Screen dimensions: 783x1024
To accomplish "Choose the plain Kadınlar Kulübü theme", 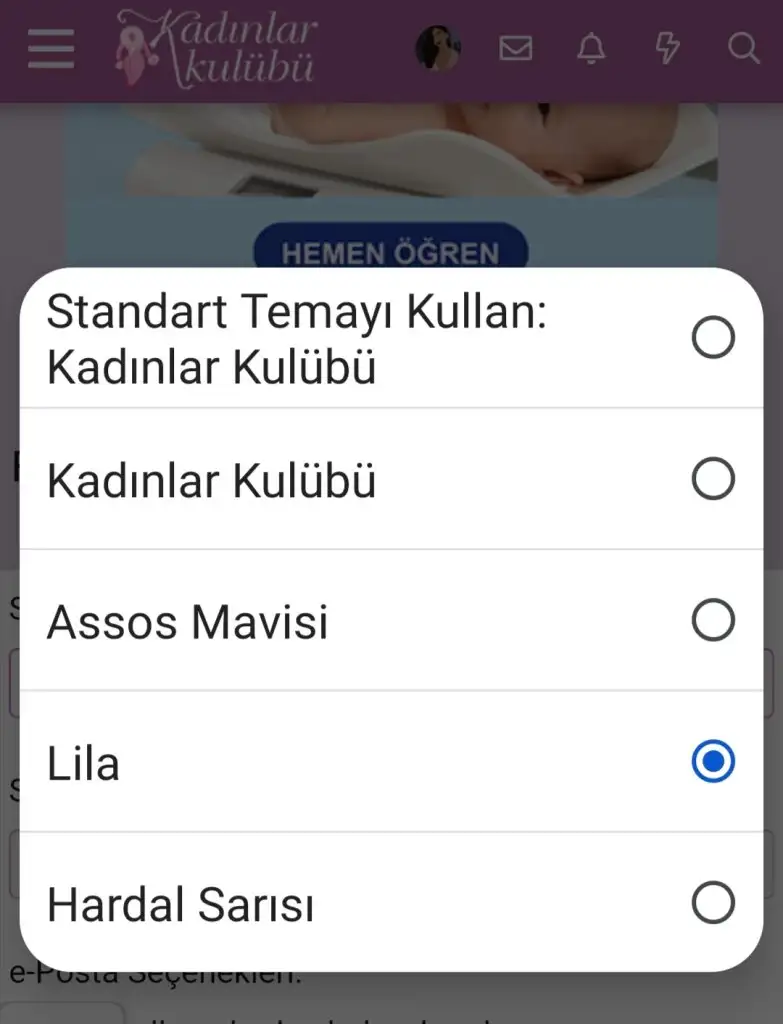I will coord(712,480).
